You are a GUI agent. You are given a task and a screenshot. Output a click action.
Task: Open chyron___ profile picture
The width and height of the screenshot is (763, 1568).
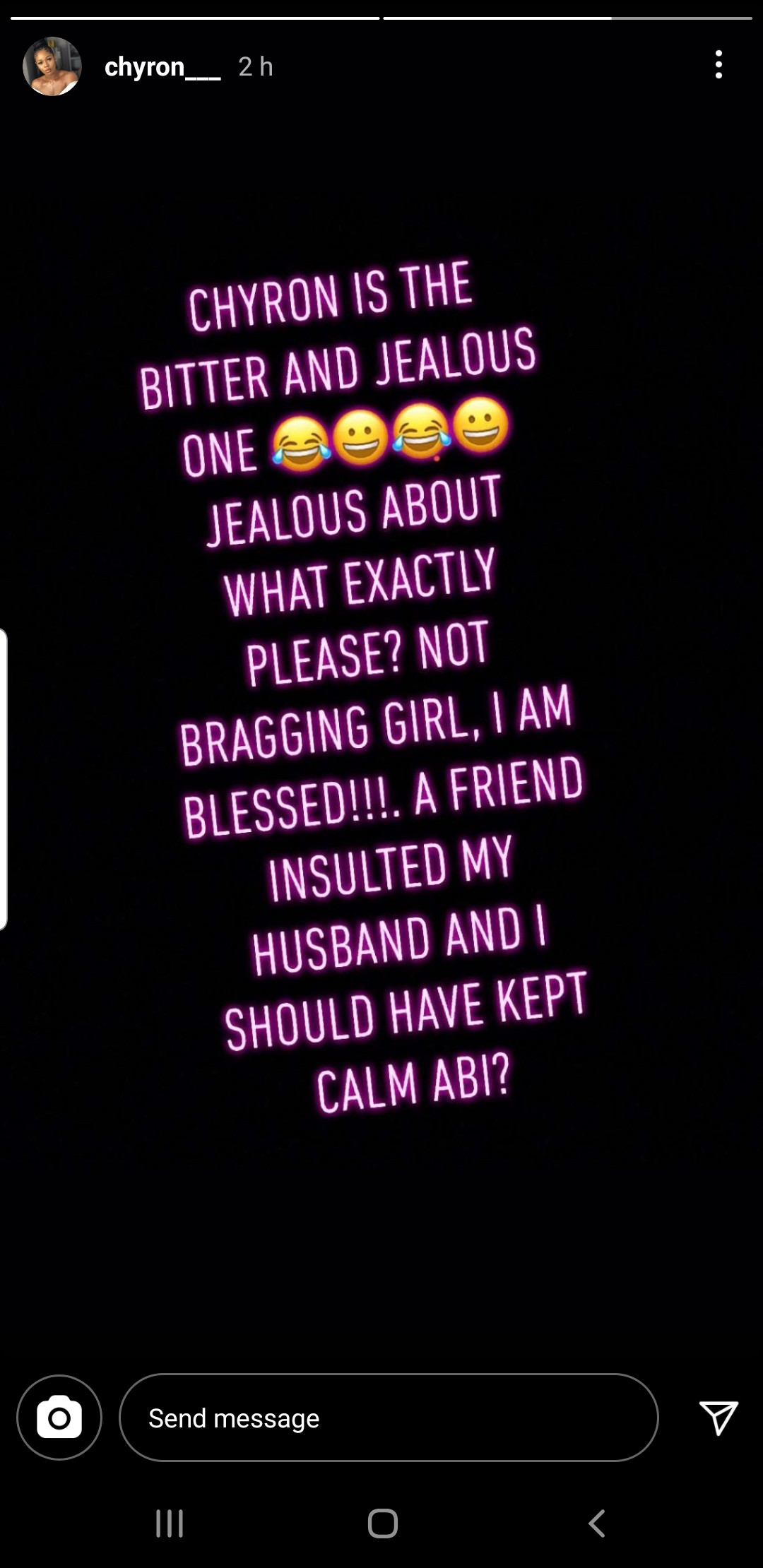tap(52, 66)
